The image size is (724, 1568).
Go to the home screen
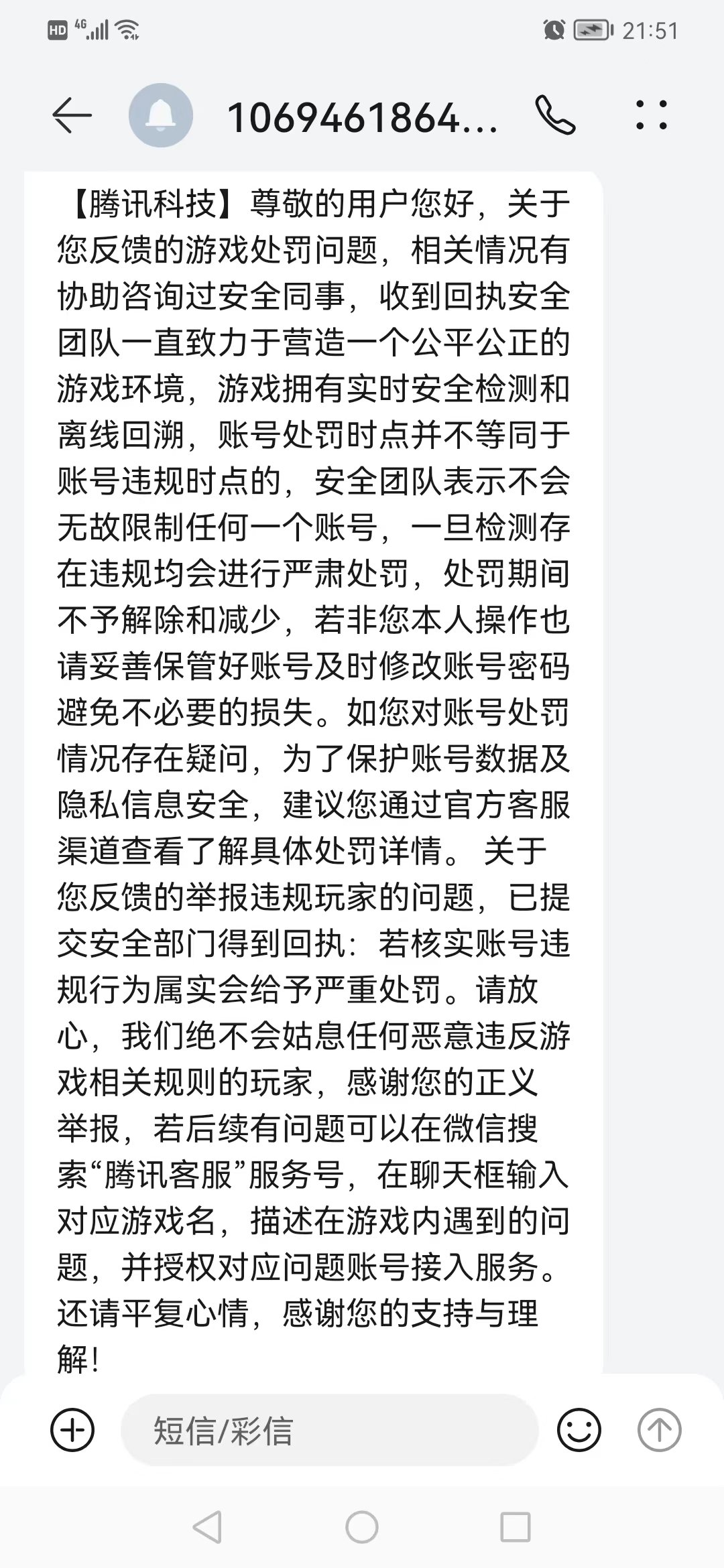[362, 1528]
